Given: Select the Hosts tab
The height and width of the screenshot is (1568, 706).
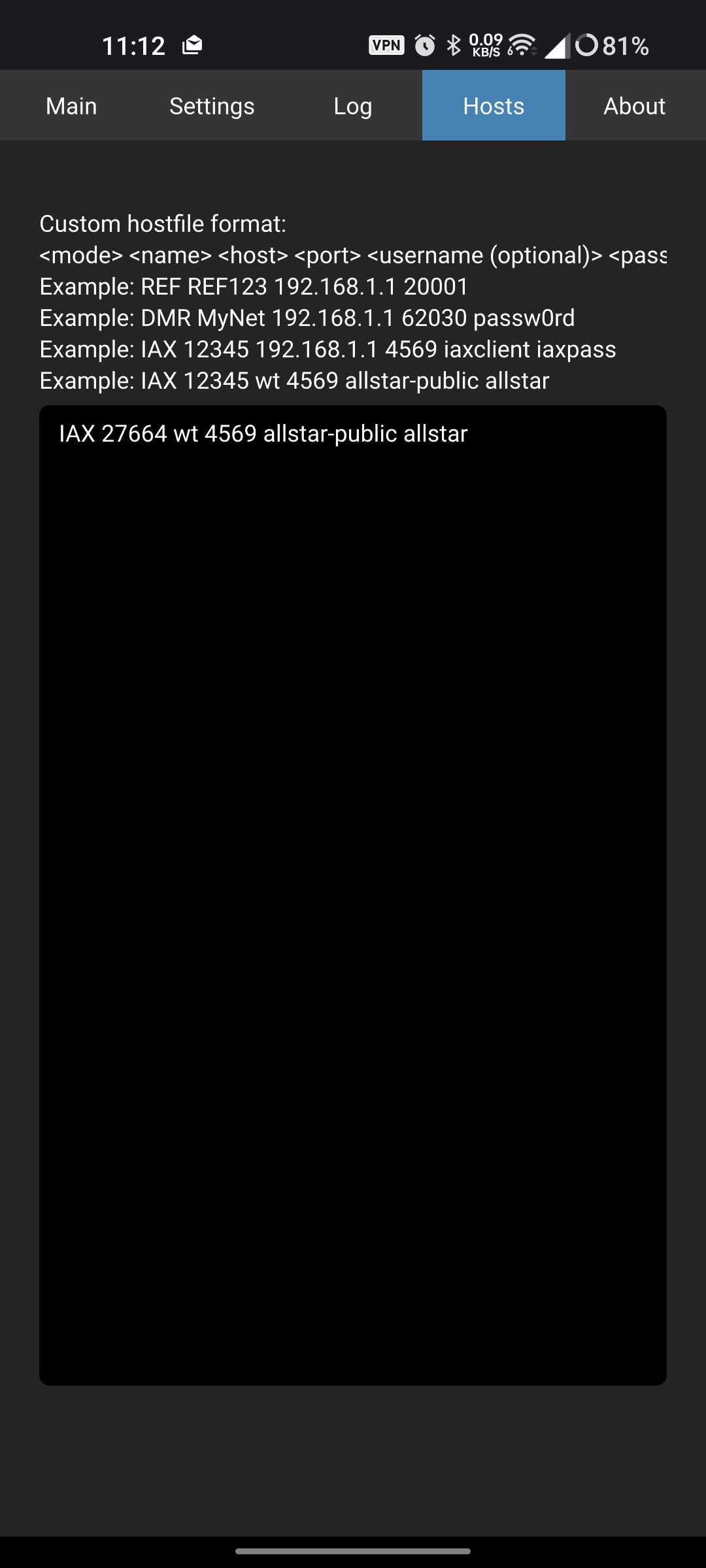Looking at the screenshot, I should [x=494, y=106].
